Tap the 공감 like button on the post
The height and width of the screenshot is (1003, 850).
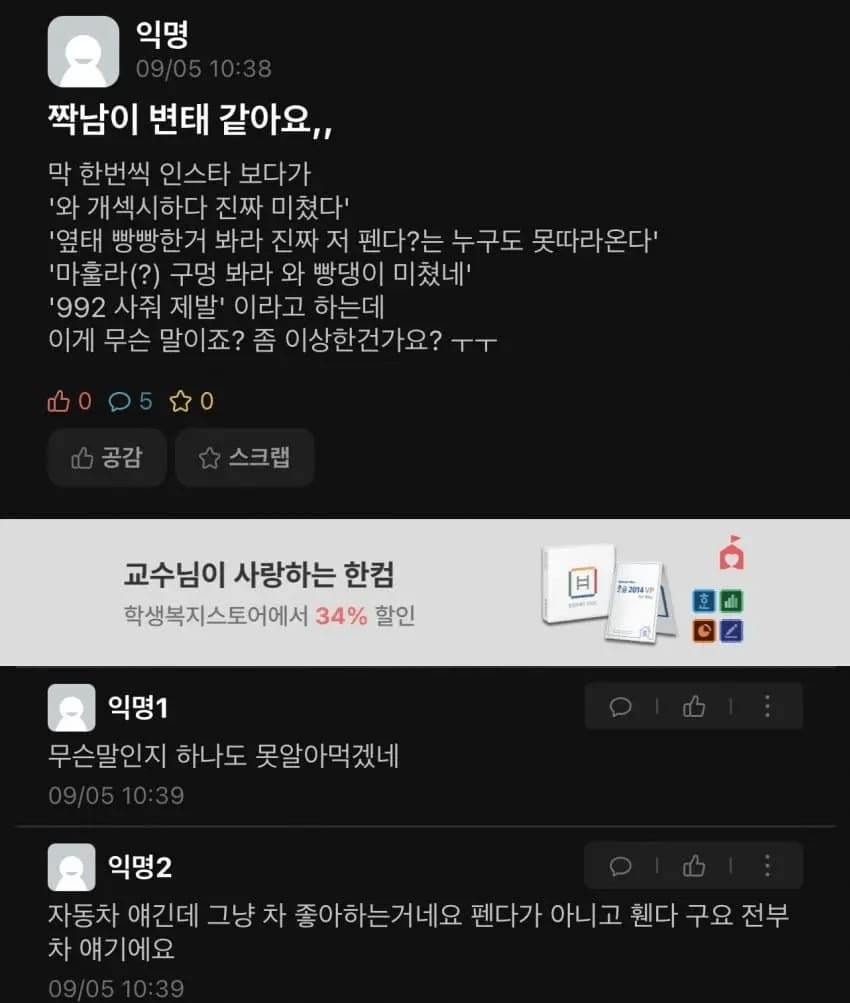[x=107, y=458]
